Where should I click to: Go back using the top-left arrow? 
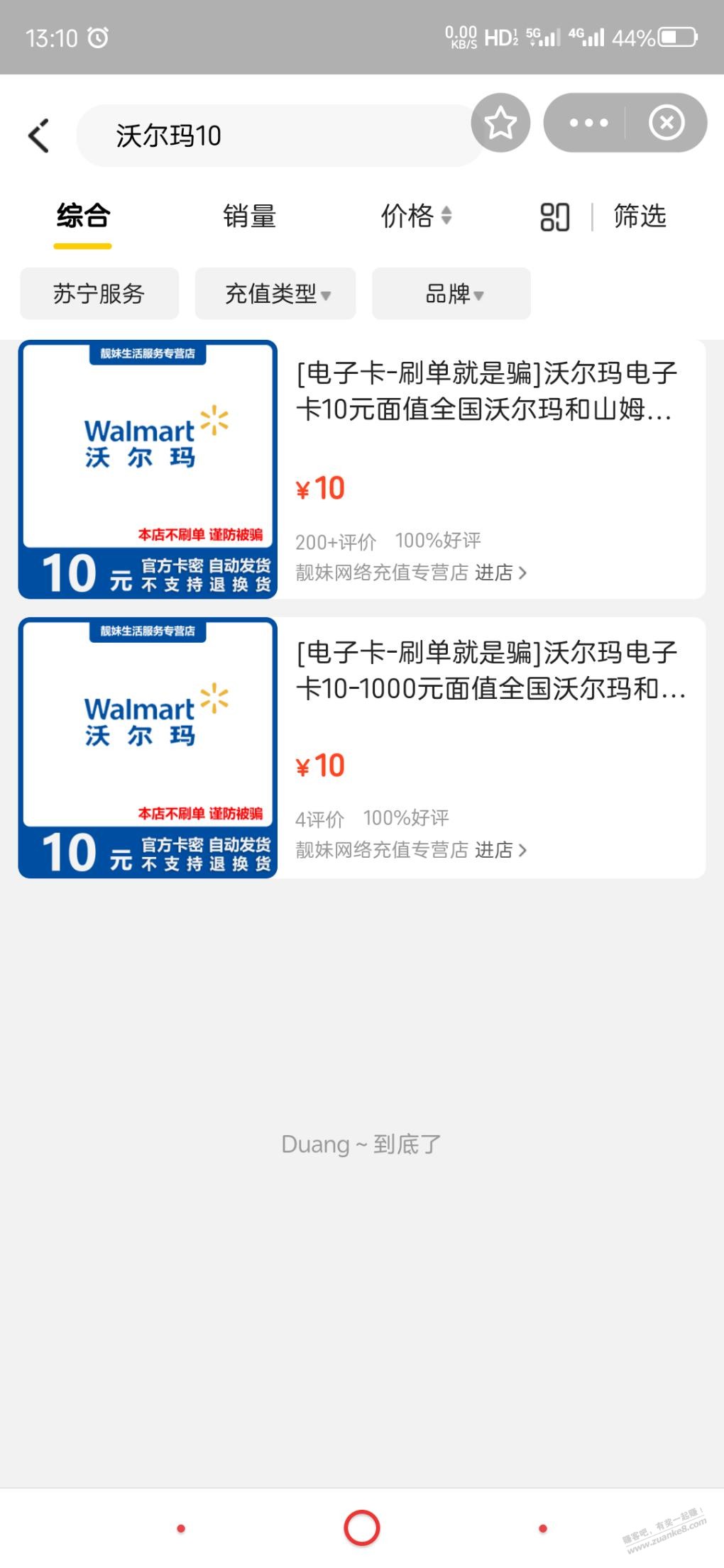(x=39, y=136)
